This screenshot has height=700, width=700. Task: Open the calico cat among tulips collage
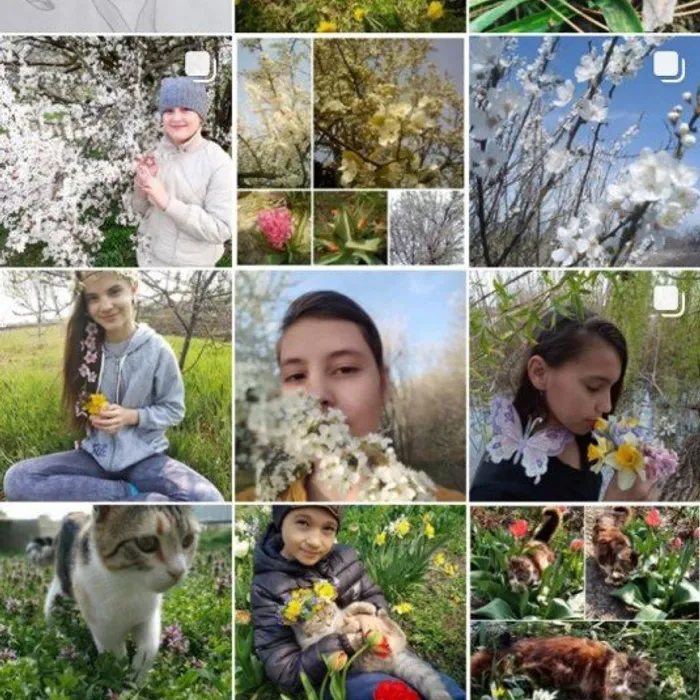pyautogui.click(x=584, y=602)
